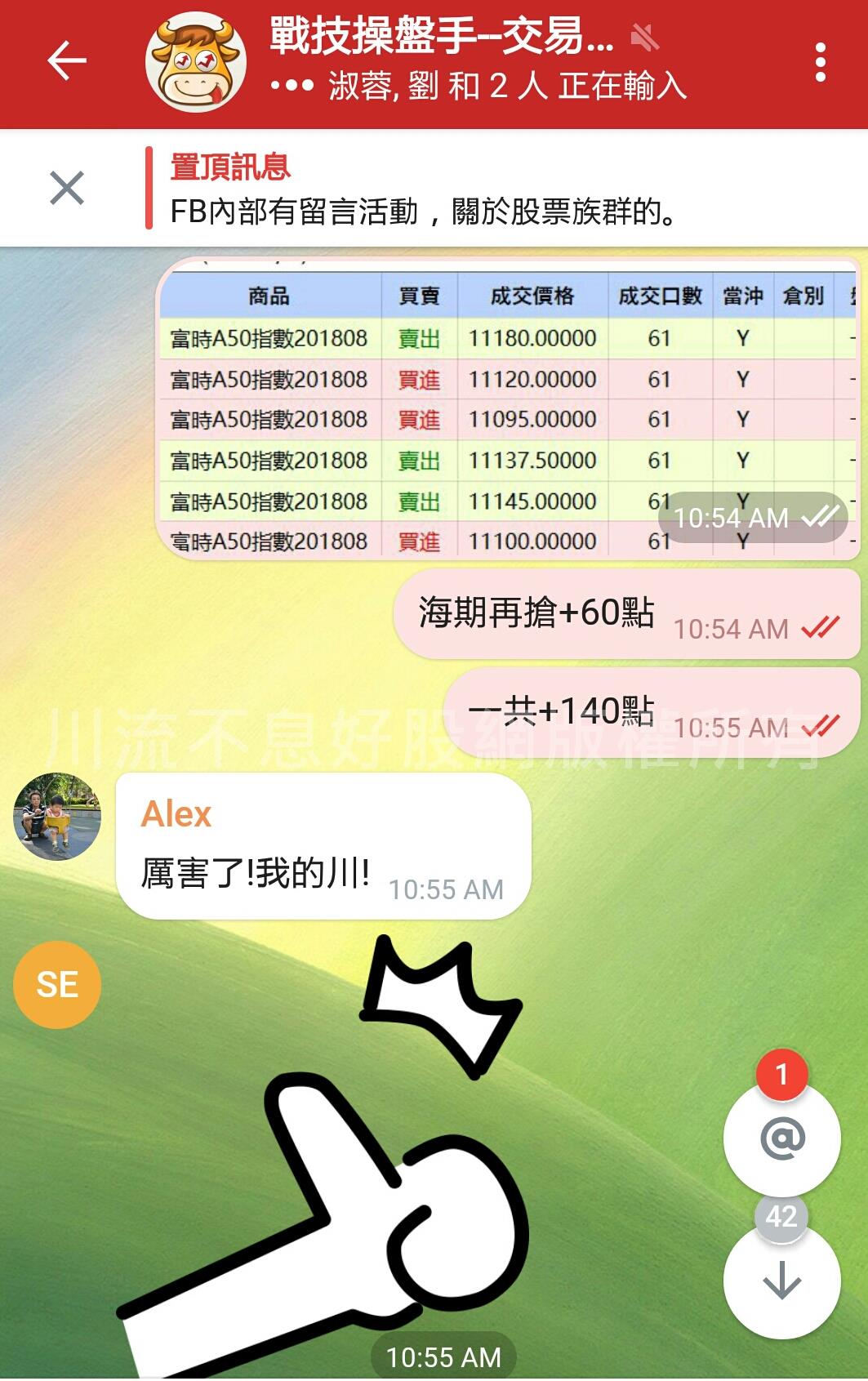Open the group profile via the bull avatar
This screenshot has width=868, height=1381.
(x=196, y=62)
